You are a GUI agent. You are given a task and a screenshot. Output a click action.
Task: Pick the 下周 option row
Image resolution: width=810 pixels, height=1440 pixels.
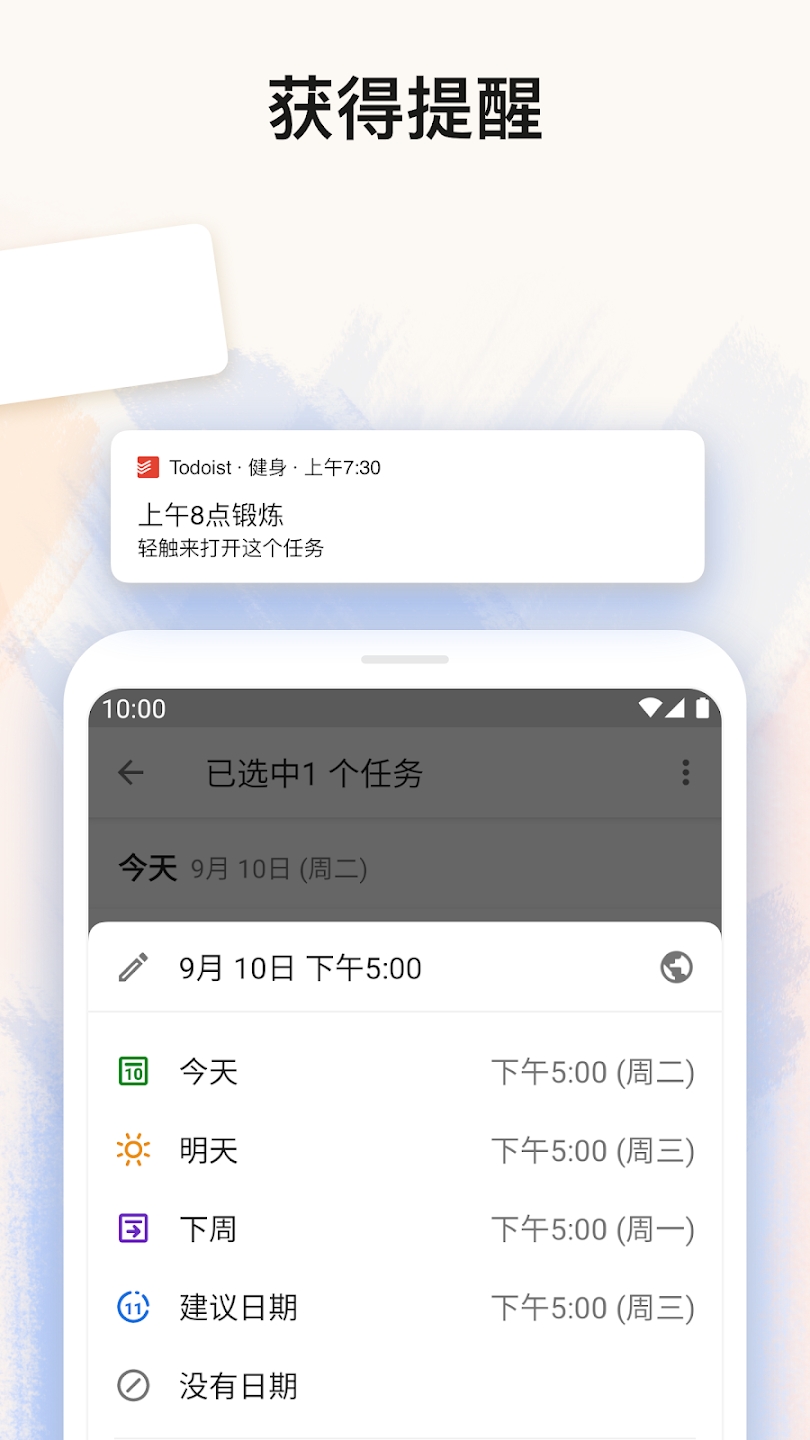click(x=209, y=1228)
